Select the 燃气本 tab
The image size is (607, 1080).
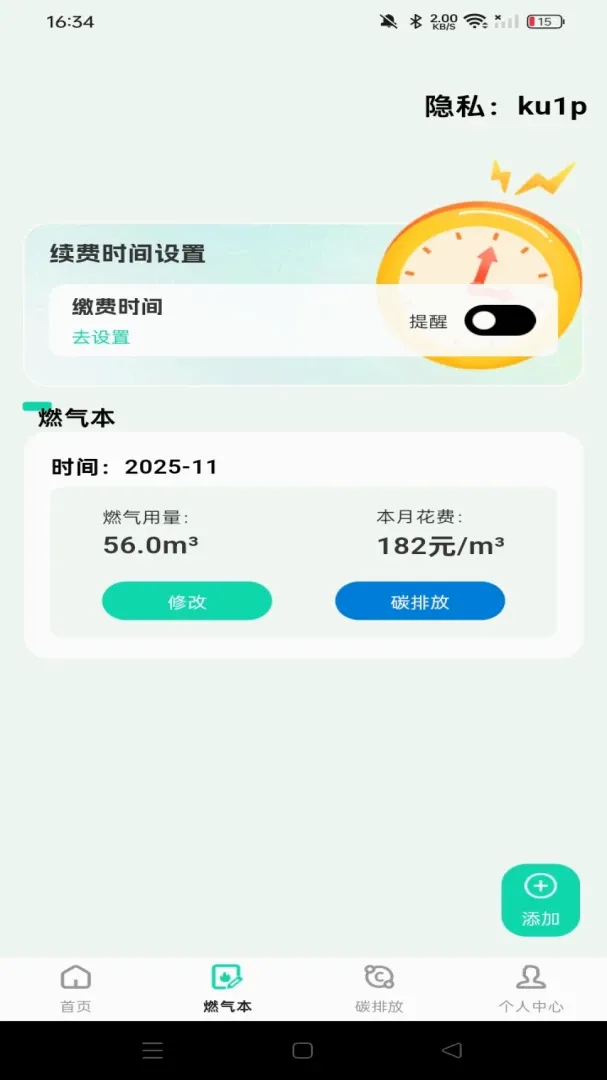(x=227, y=989)
